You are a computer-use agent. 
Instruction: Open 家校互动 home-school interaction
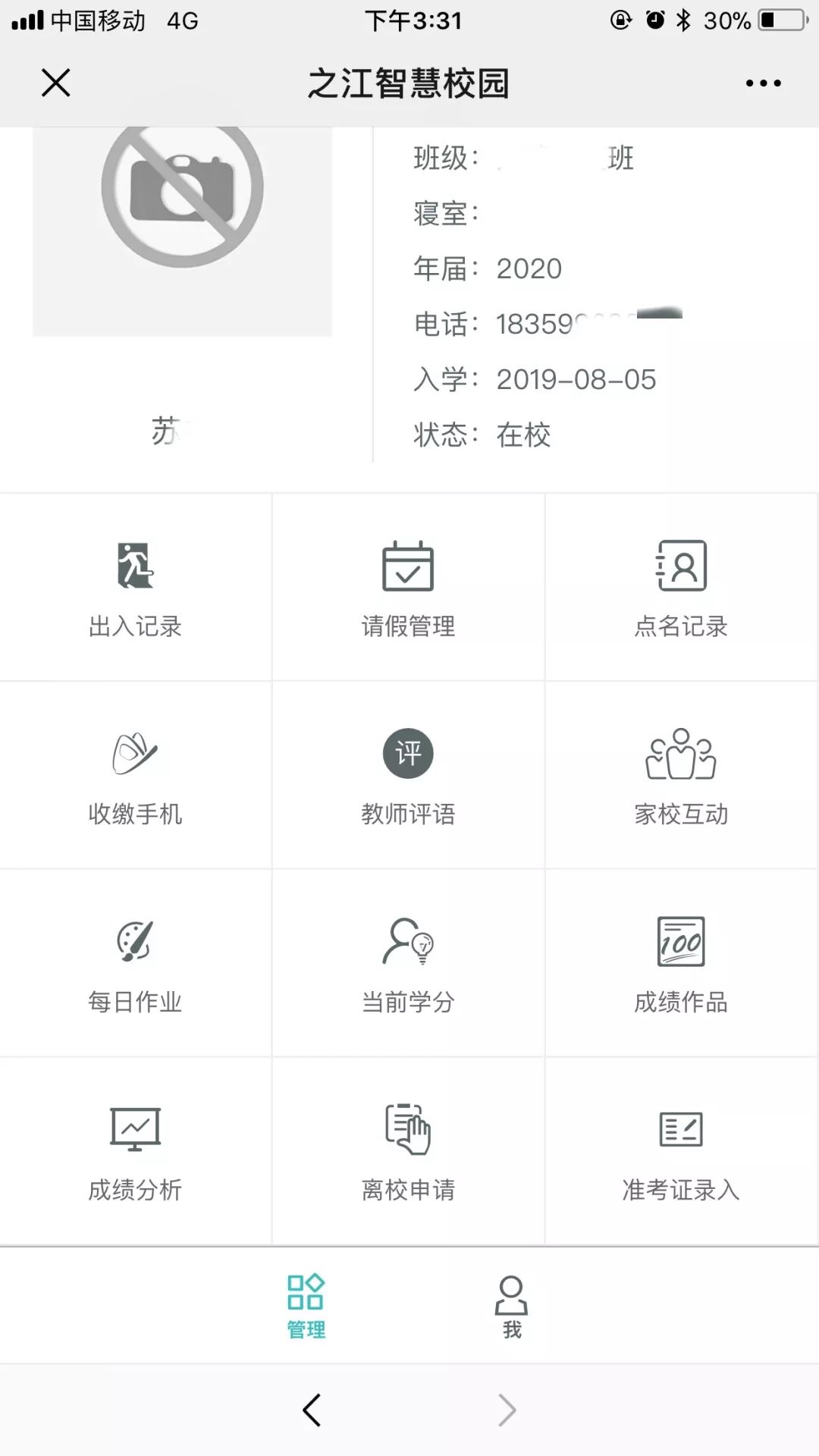681,775
